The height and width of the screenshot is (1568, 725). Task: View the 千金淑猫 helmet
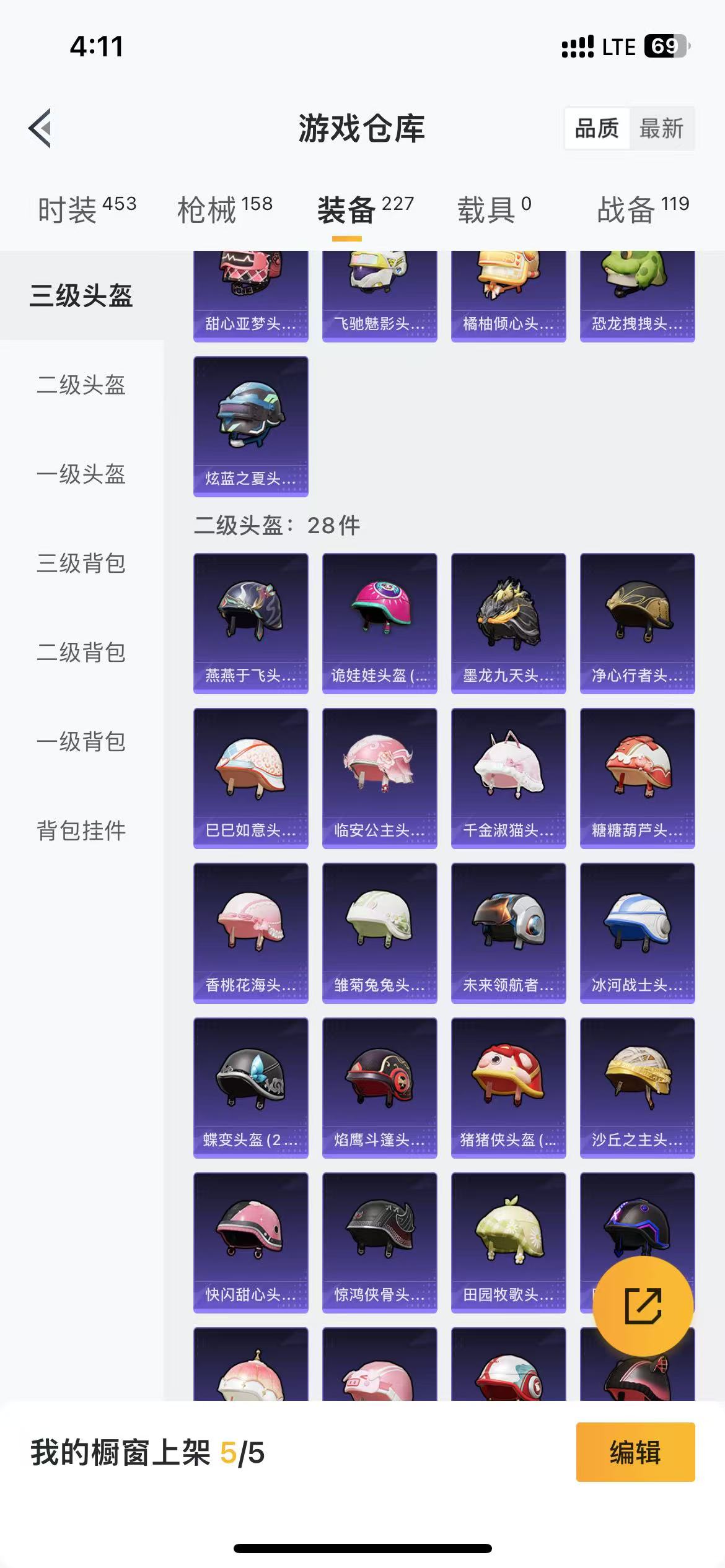pyautogui.click(x=509, y=778)
